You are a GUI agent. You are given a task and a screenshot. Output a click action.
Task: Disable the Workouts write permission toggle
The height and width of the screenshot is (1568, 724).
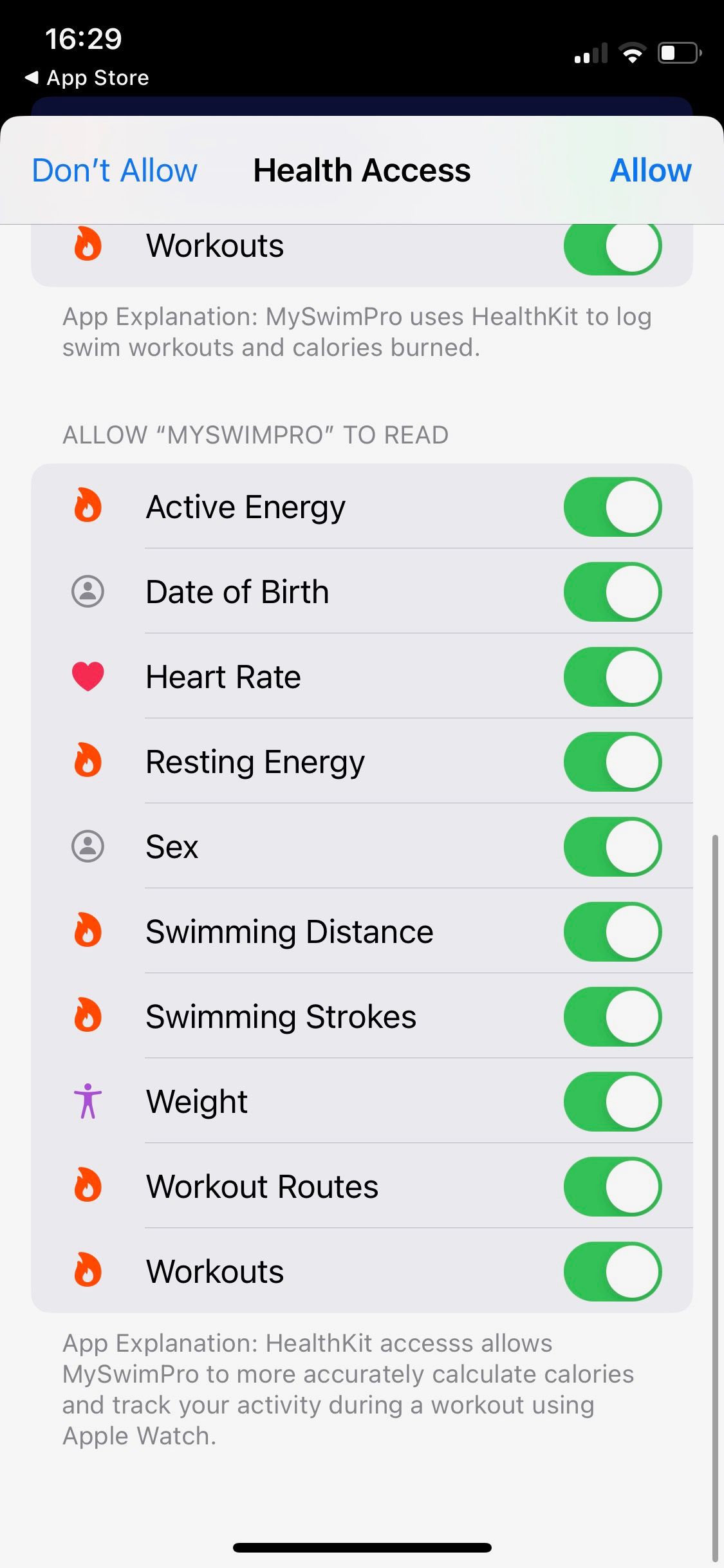coord(612,245)
